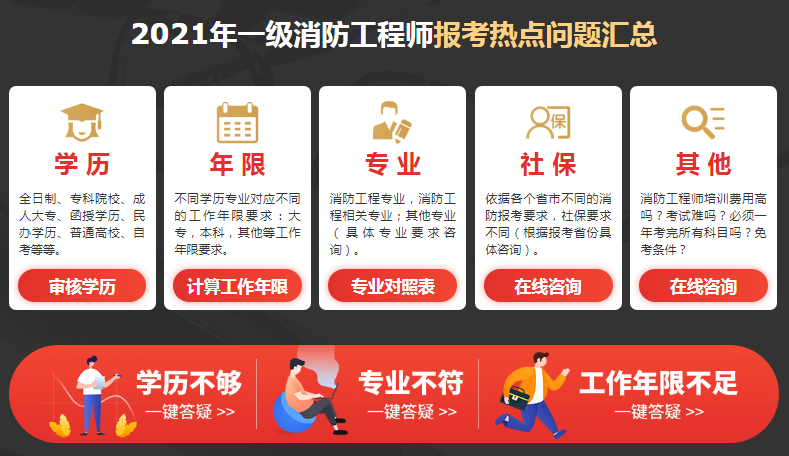View the 专业对照表

coord(392,286)
